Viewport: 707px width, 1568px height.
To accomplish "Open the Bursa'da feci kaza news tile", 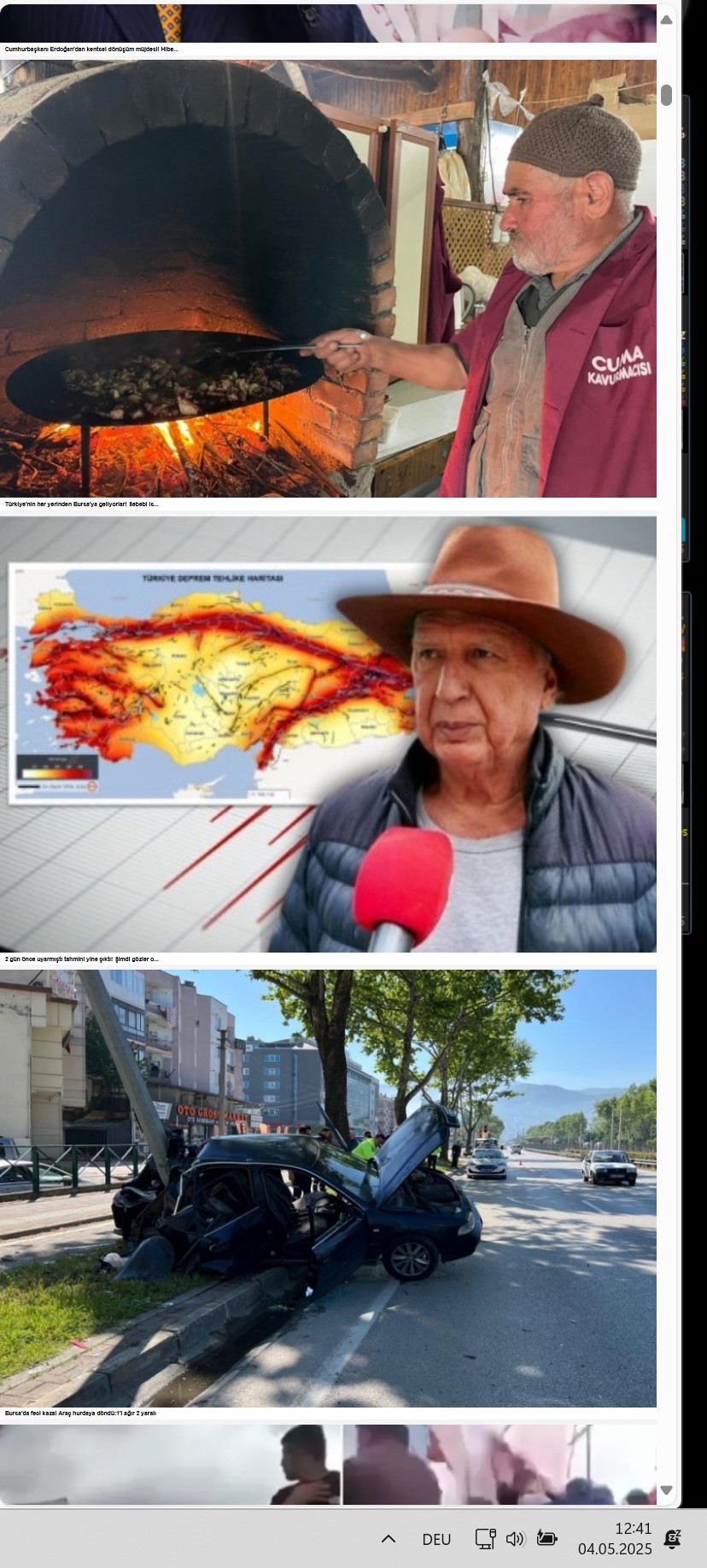I will point(328,1188).
